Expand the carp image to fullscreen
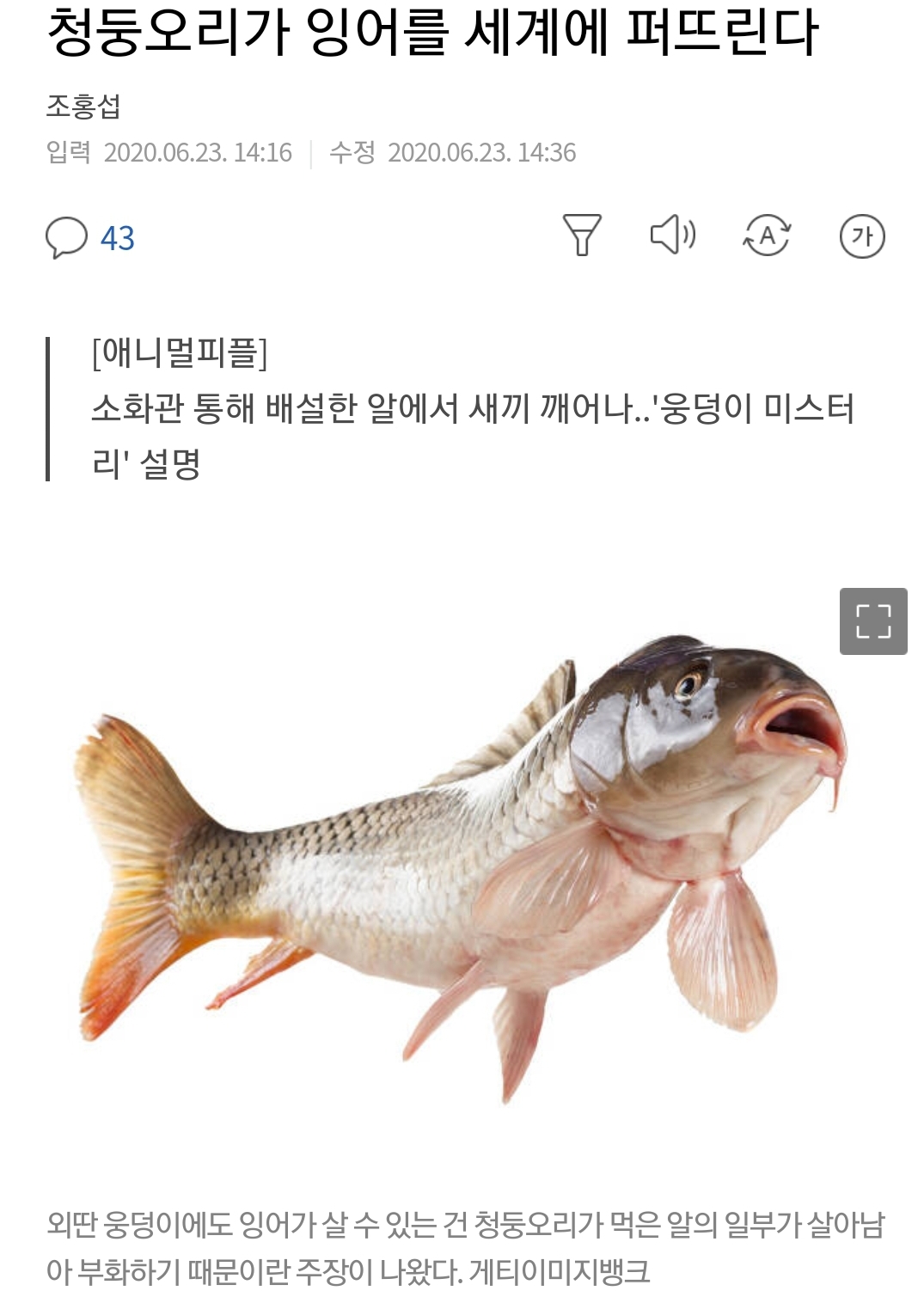This screenshot has width=924, height=1297. (x=873, y=621)
